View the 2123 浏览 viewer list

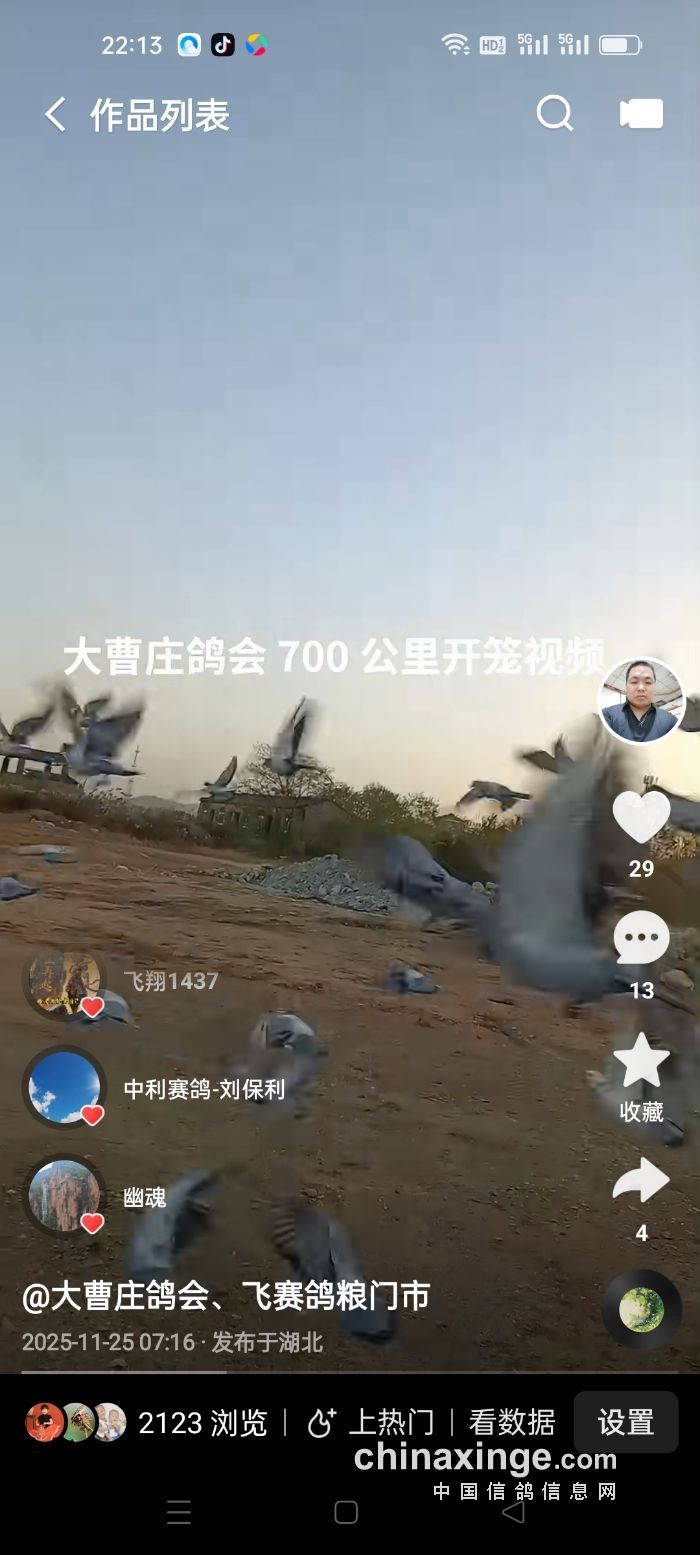coord(148,1422)
